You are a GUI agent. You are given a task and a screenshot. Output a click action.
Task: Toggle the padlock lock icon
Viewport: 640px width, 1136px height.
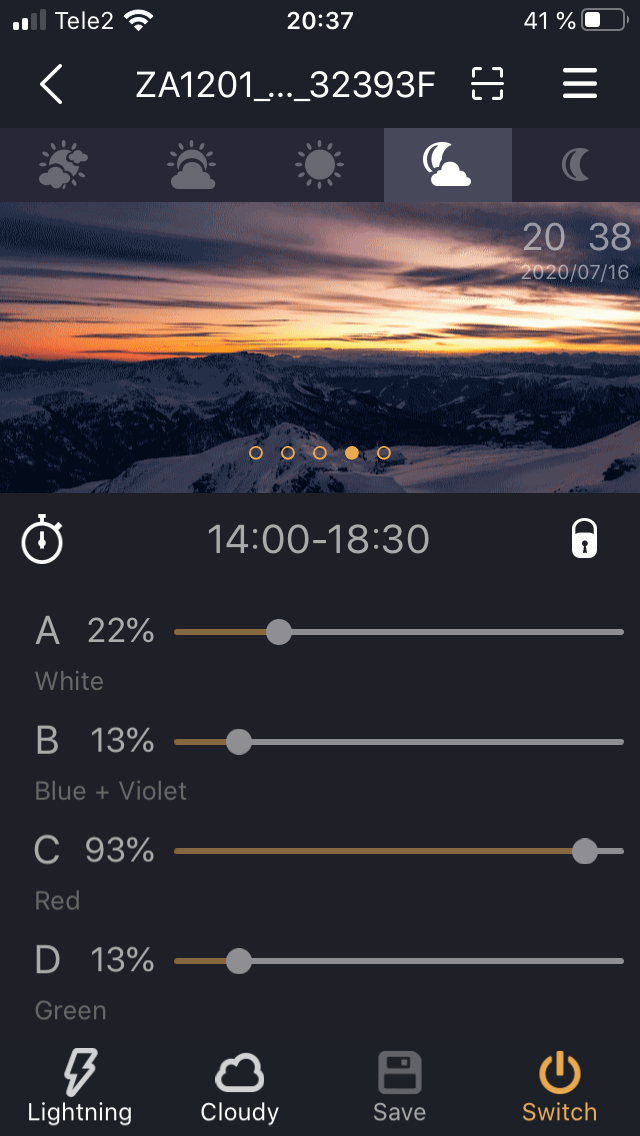pyautogui.click(x=584, y=540)
